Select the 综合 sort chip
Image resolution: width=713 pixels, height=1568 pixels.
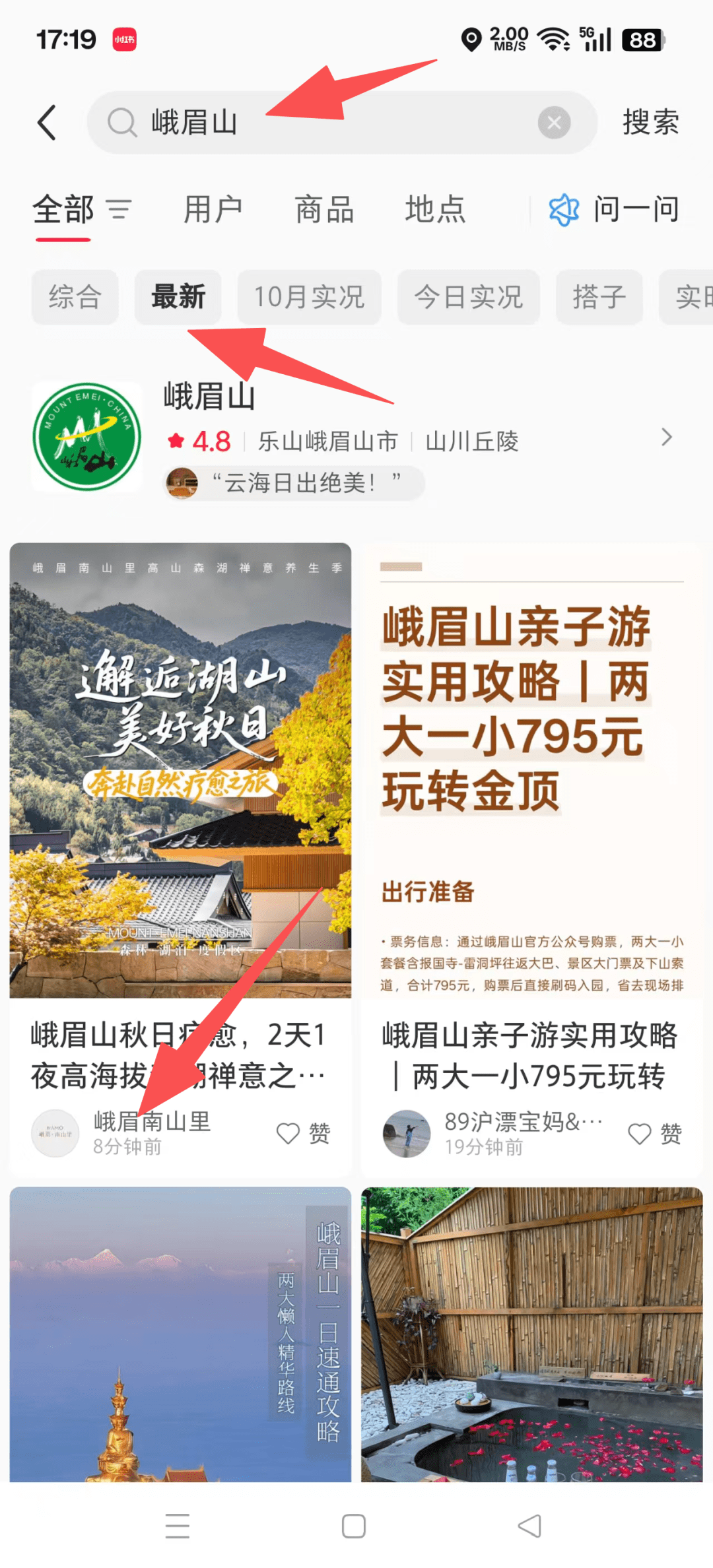coord(75,297)
